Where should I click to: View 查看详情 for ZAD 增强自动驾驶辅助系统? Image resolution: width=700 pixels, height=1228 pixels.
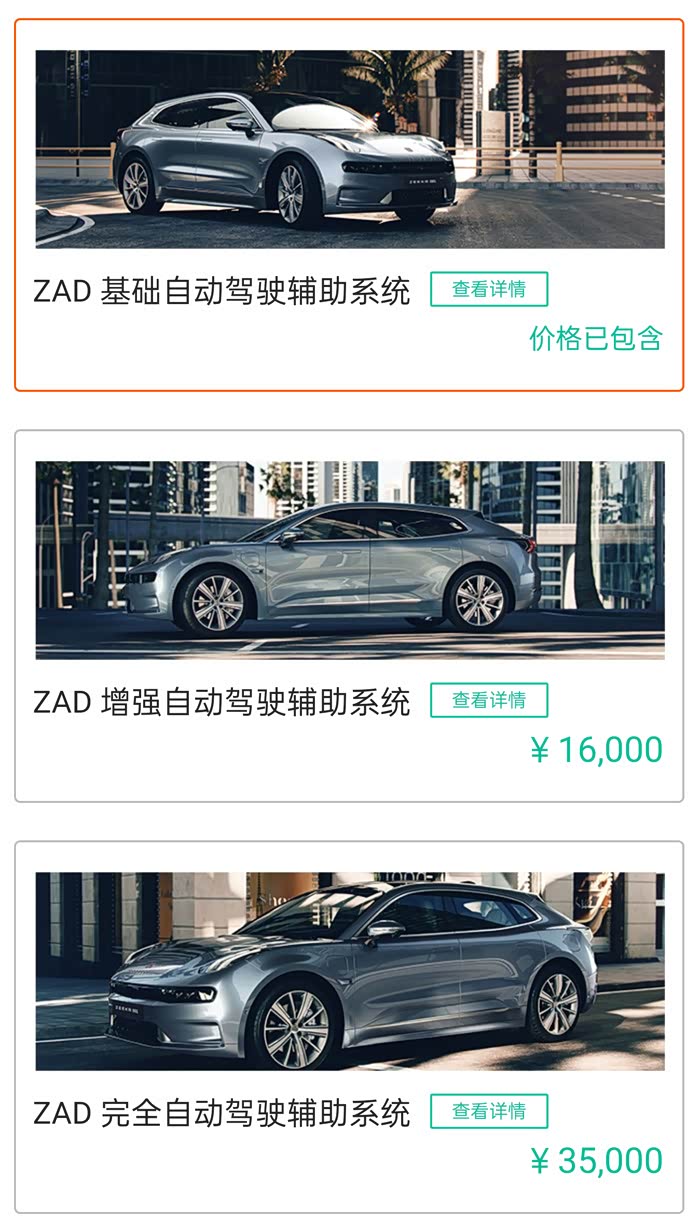click(489, 700)
